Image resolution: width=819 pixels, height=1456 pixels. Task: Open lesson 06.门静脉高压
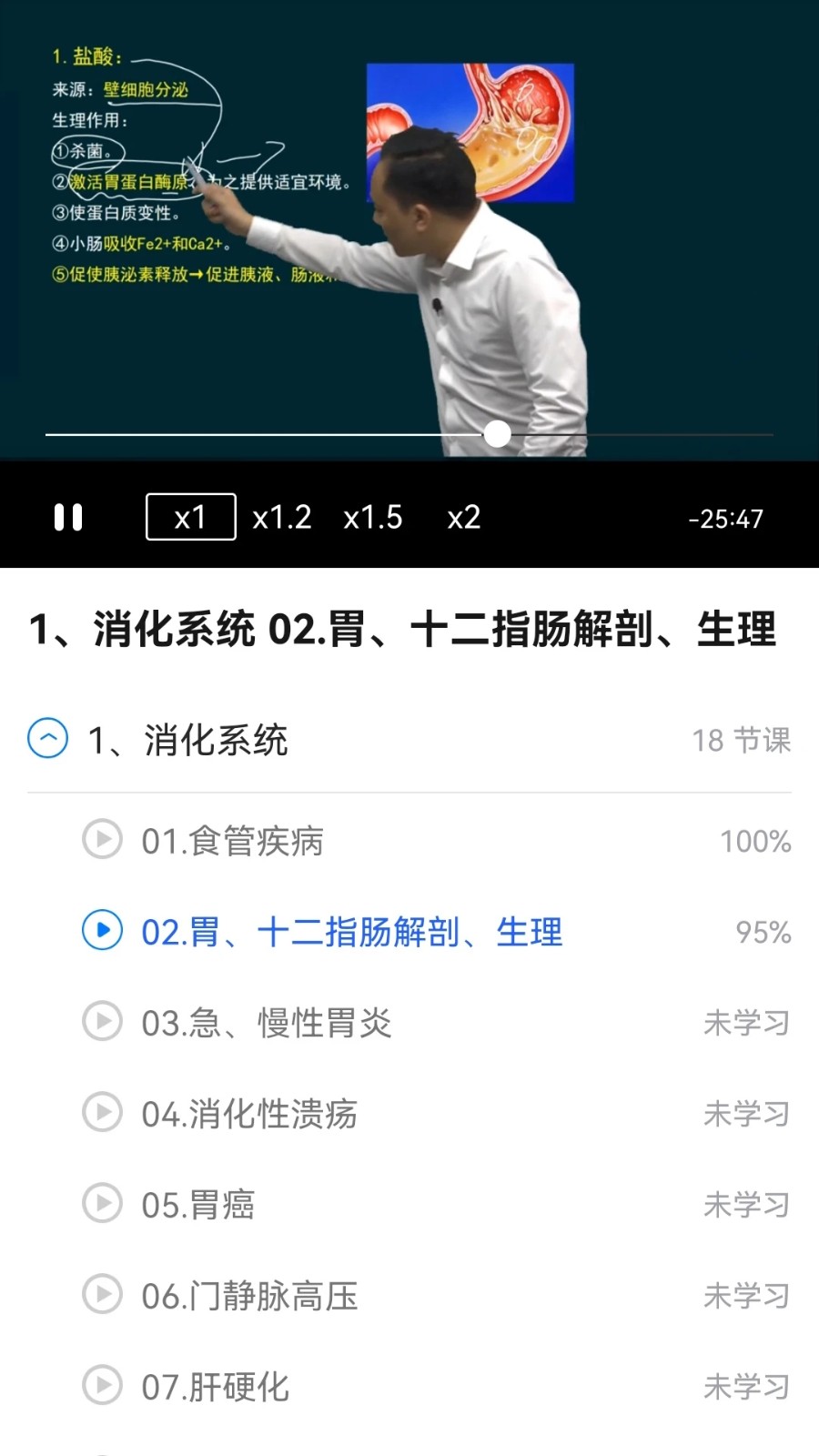pos(250,1294)
